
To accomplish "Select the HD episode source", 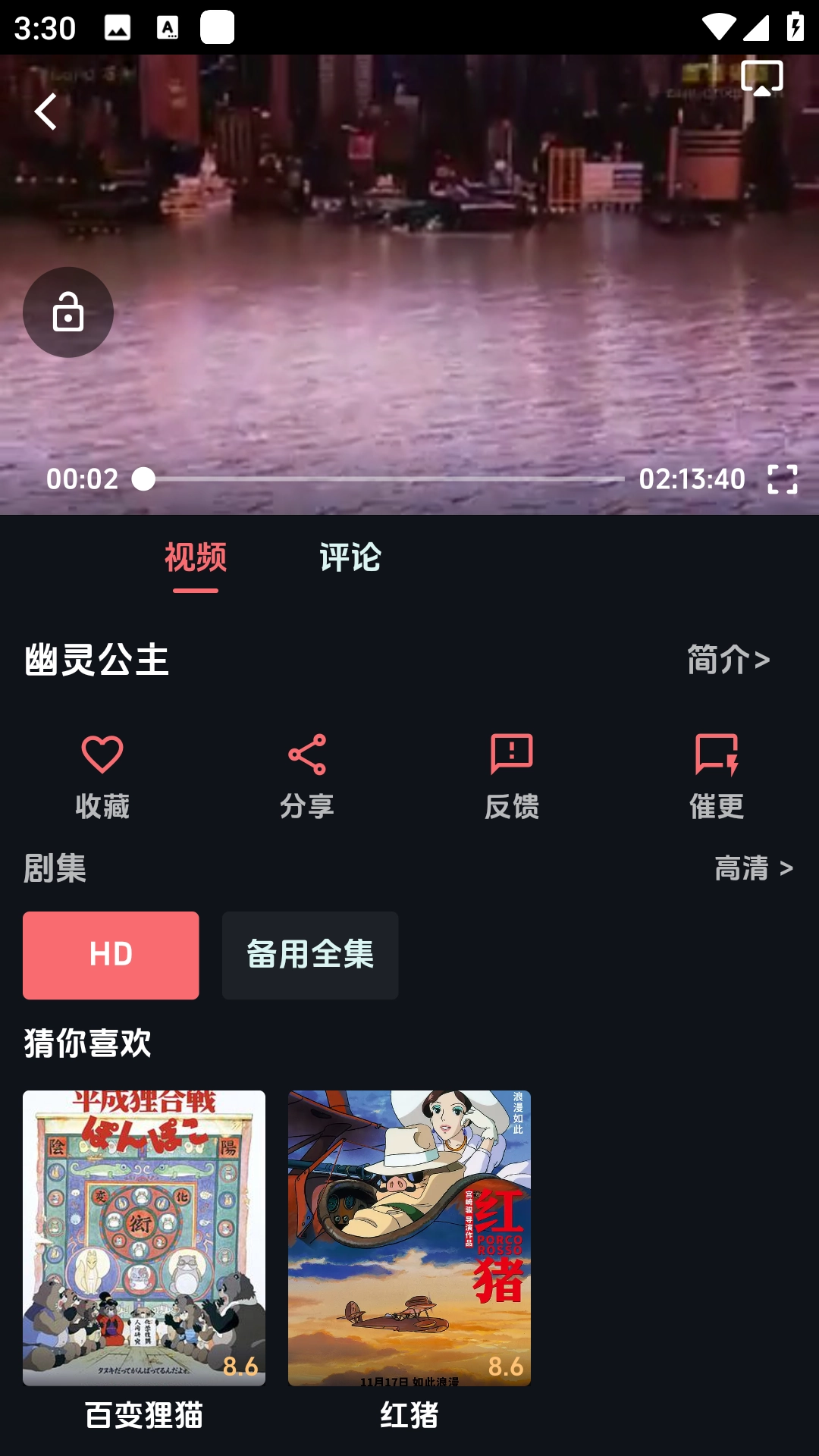I will pyautogui.click(x=110, y=955).
